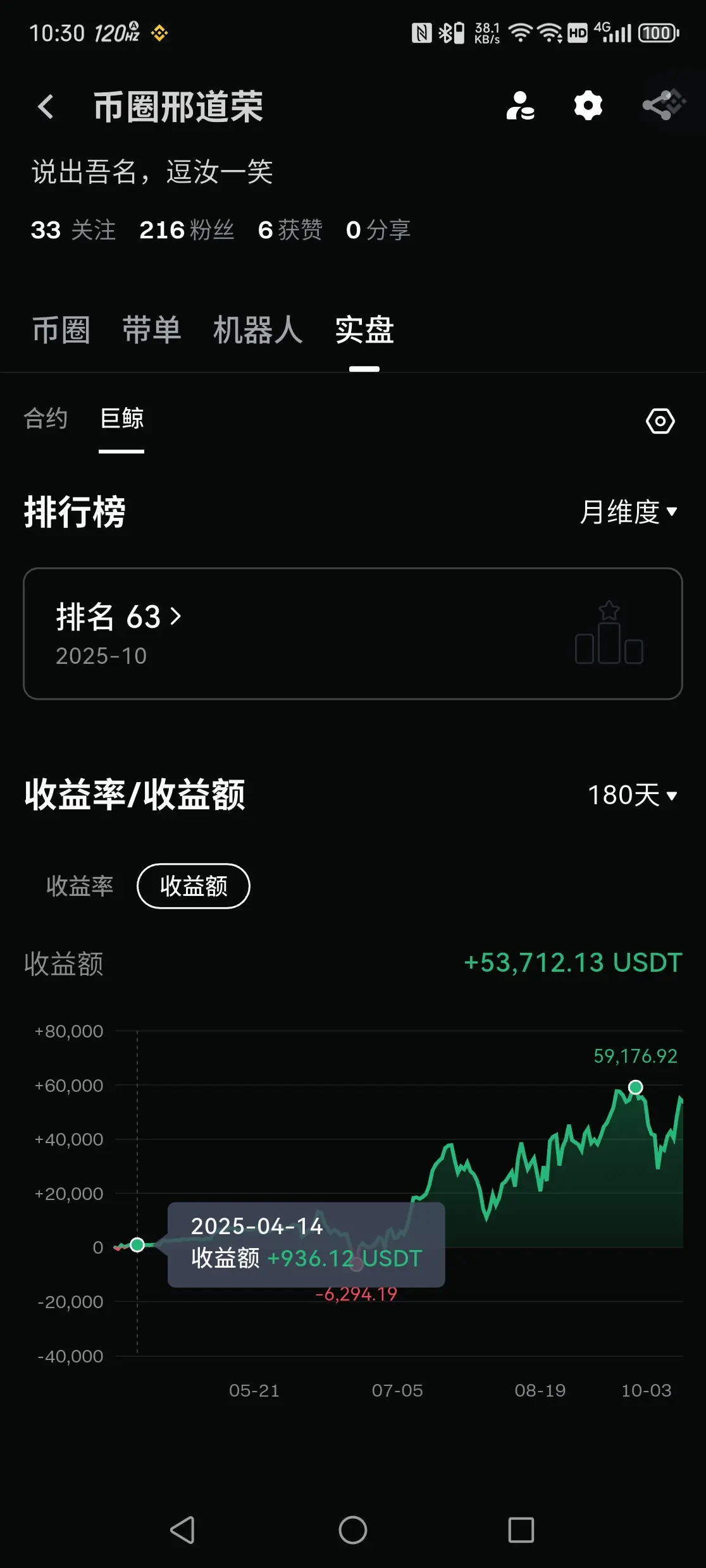Switch to the 币圈 tab
Screen dimensions: 706x1568
(61, 330)
